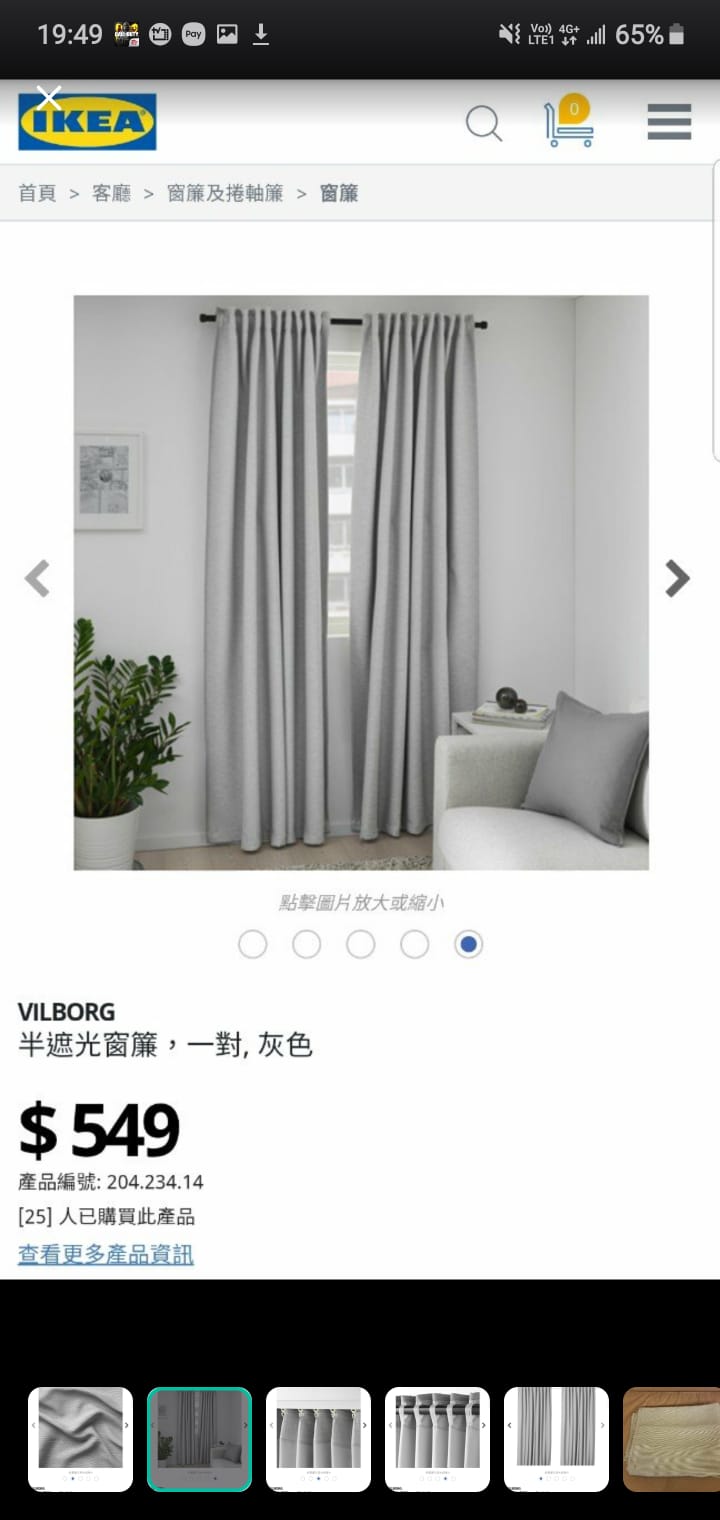Open thumbnail of pleated curtain top on rail
The height and width of the screenshot is (1520, 720).
coord(318,1439)
